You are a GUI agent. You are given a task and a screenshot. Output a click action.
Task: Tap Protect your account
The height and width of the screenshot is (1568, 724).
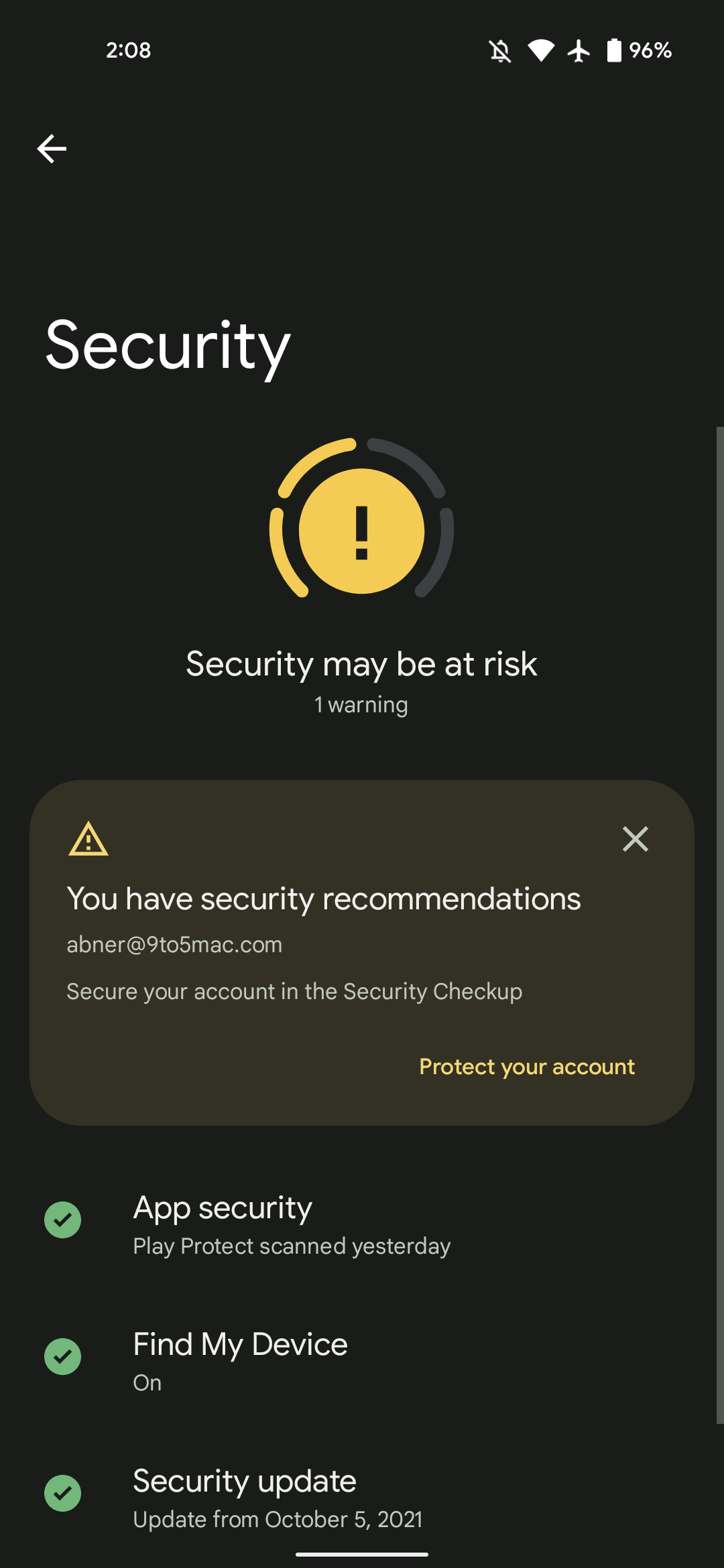click(x=526, y=1067)
